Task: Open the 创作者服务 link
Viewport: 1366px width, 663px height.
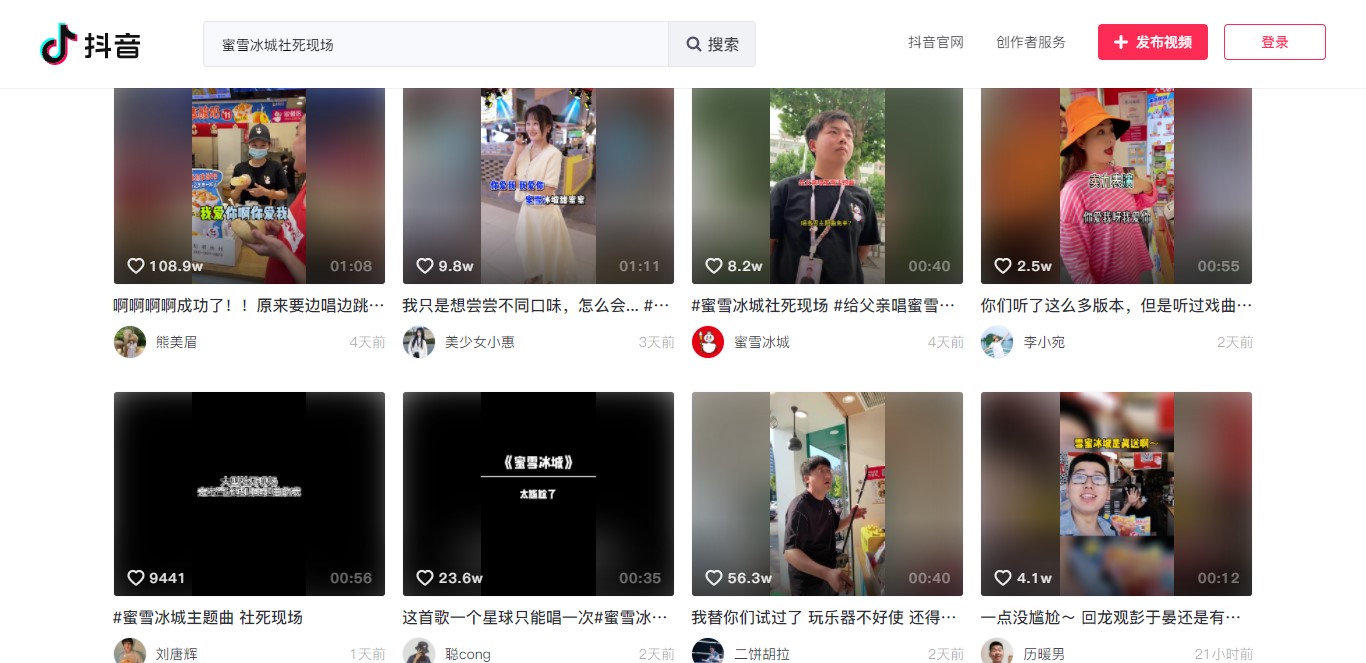Action: pyautogui.click(x=1030, y=42)
